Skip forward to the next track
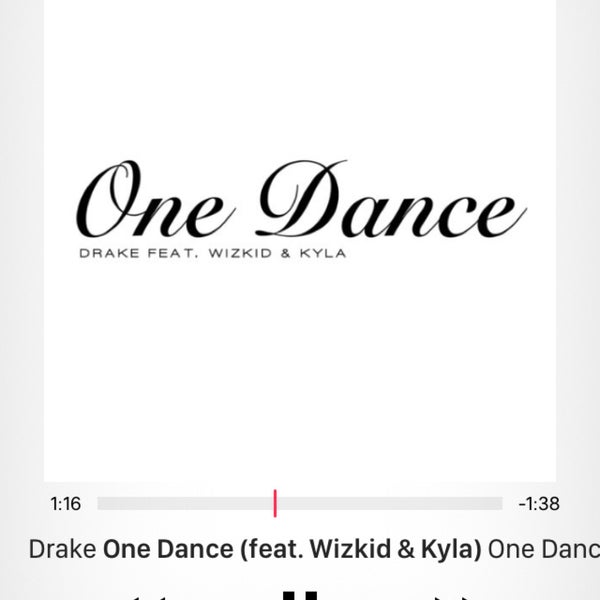This screenshot has height=600, width=600. click(x=450, y=597)
